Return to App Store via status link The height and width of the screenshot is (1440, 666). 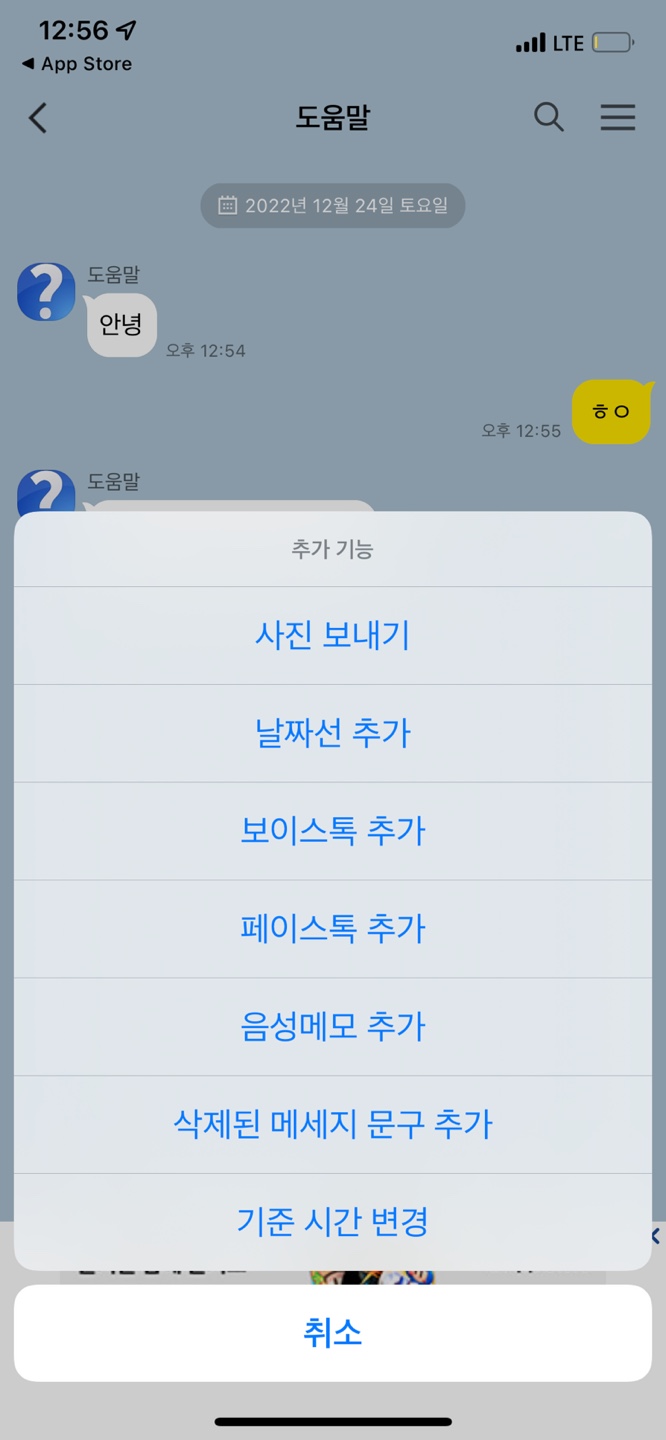76,64
